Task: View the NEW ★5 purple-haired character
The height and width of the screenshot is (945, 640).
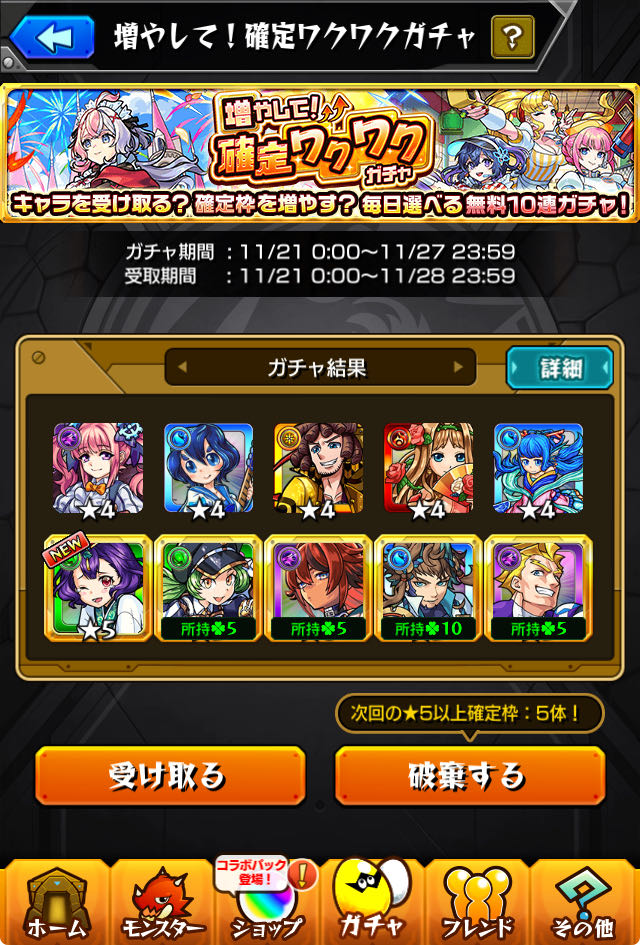Action: tap(98, 588)
